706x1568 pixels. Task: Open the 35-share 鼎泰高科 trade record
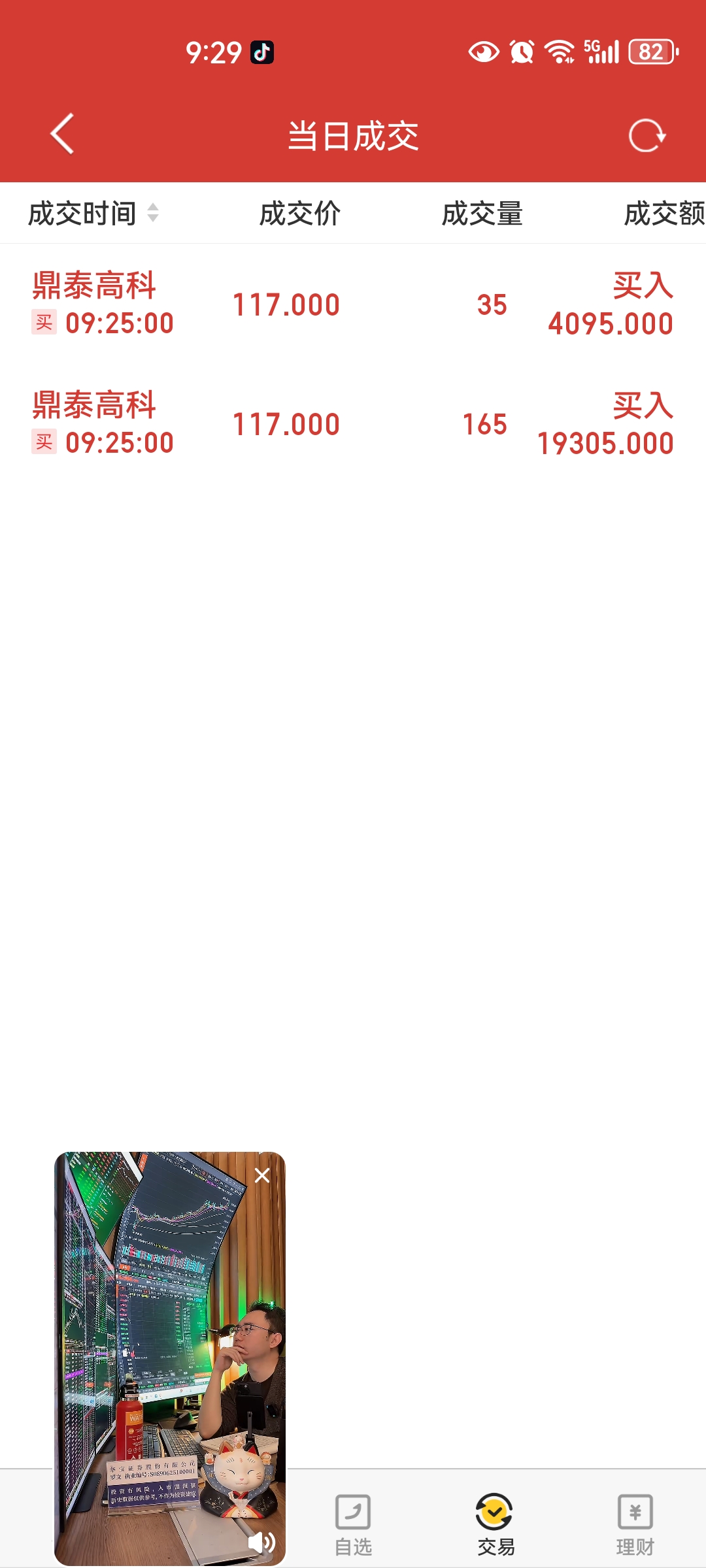[x=353, y=304]
